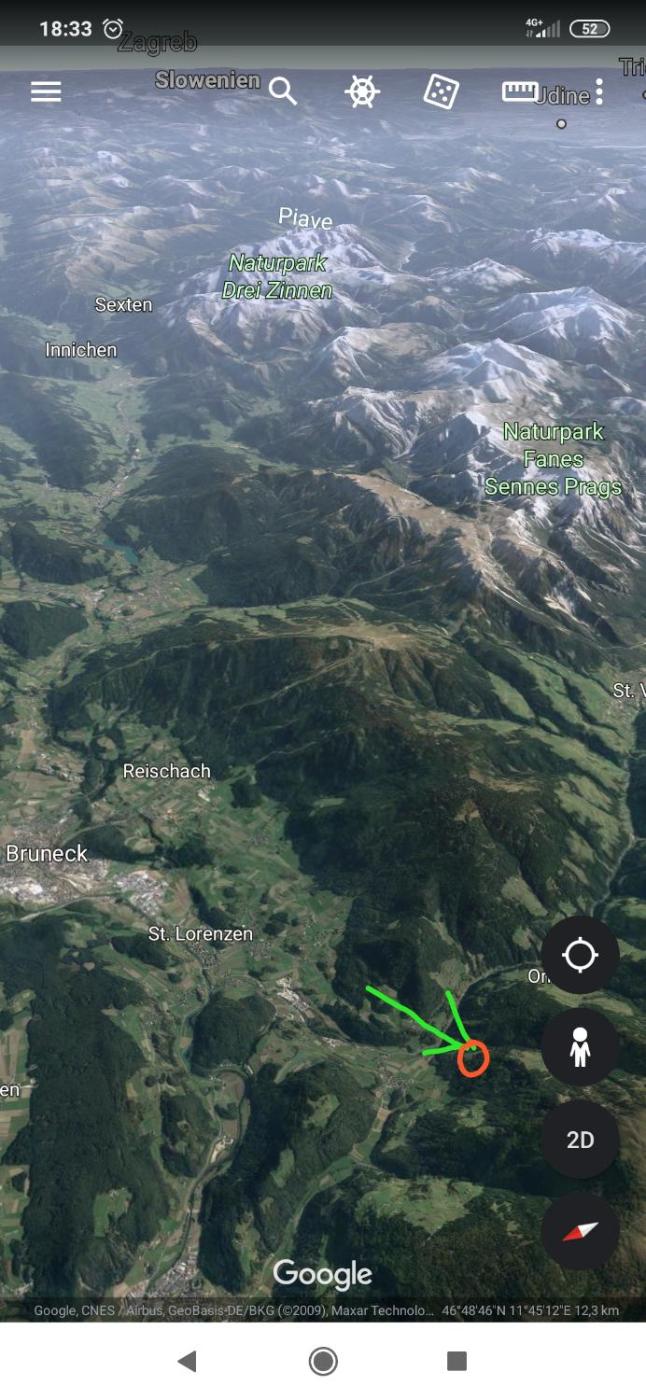
Task: Tap the dice for a random place
Action: click(441, 92)
